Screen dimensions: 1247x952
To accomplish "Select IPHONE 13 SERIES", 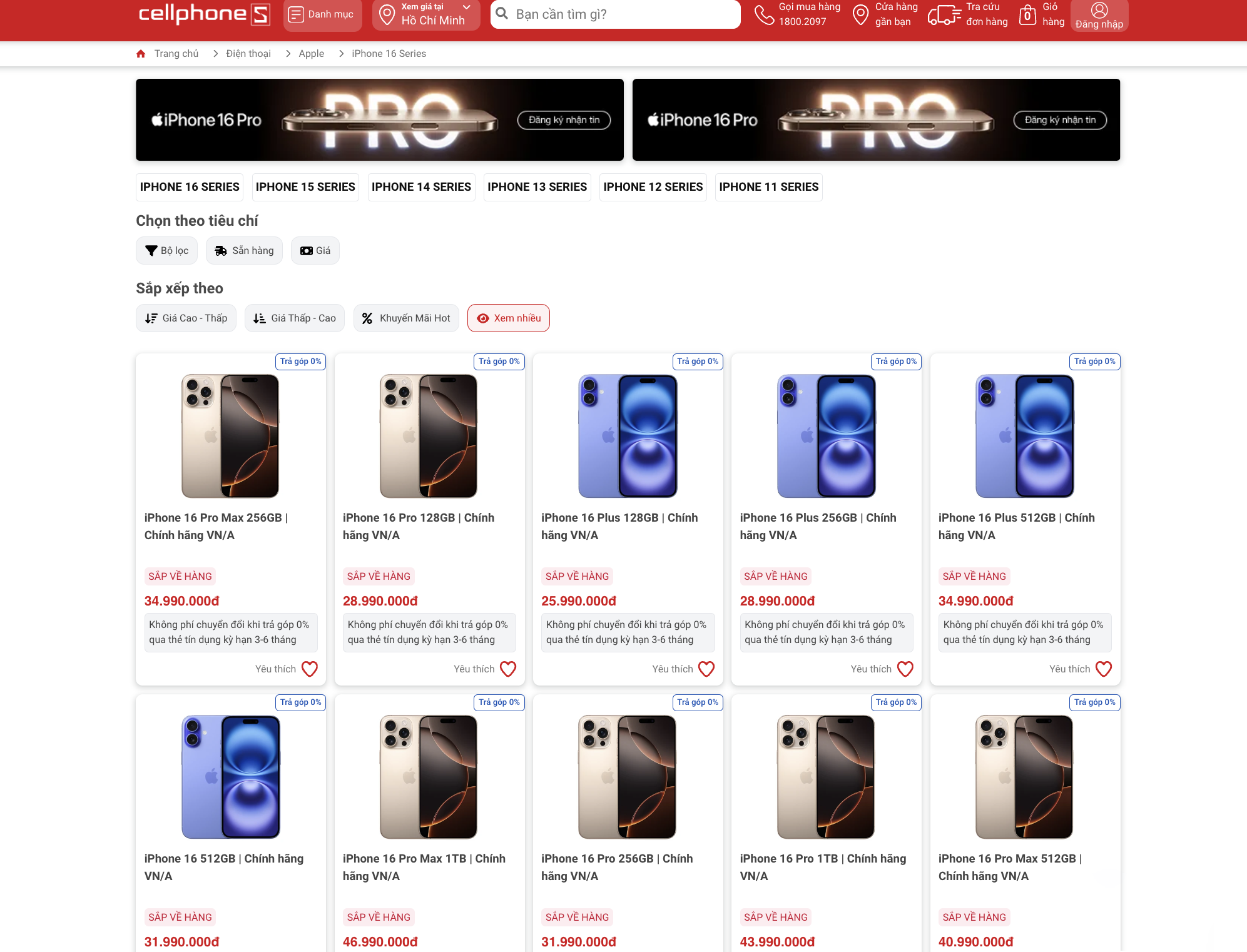I will click(537, 187).
